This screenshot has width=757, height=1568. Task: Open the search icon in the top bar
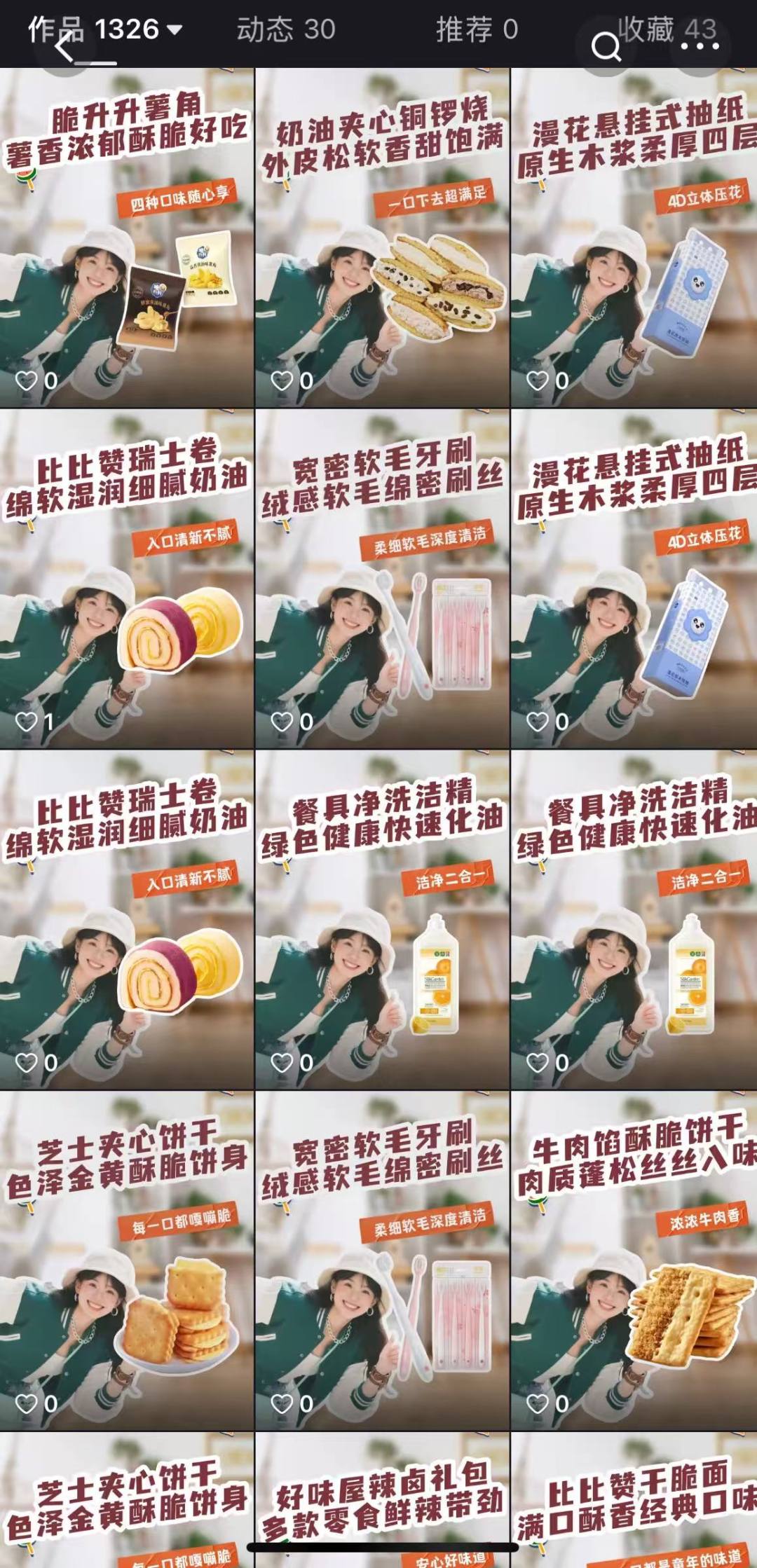point(606,48)
